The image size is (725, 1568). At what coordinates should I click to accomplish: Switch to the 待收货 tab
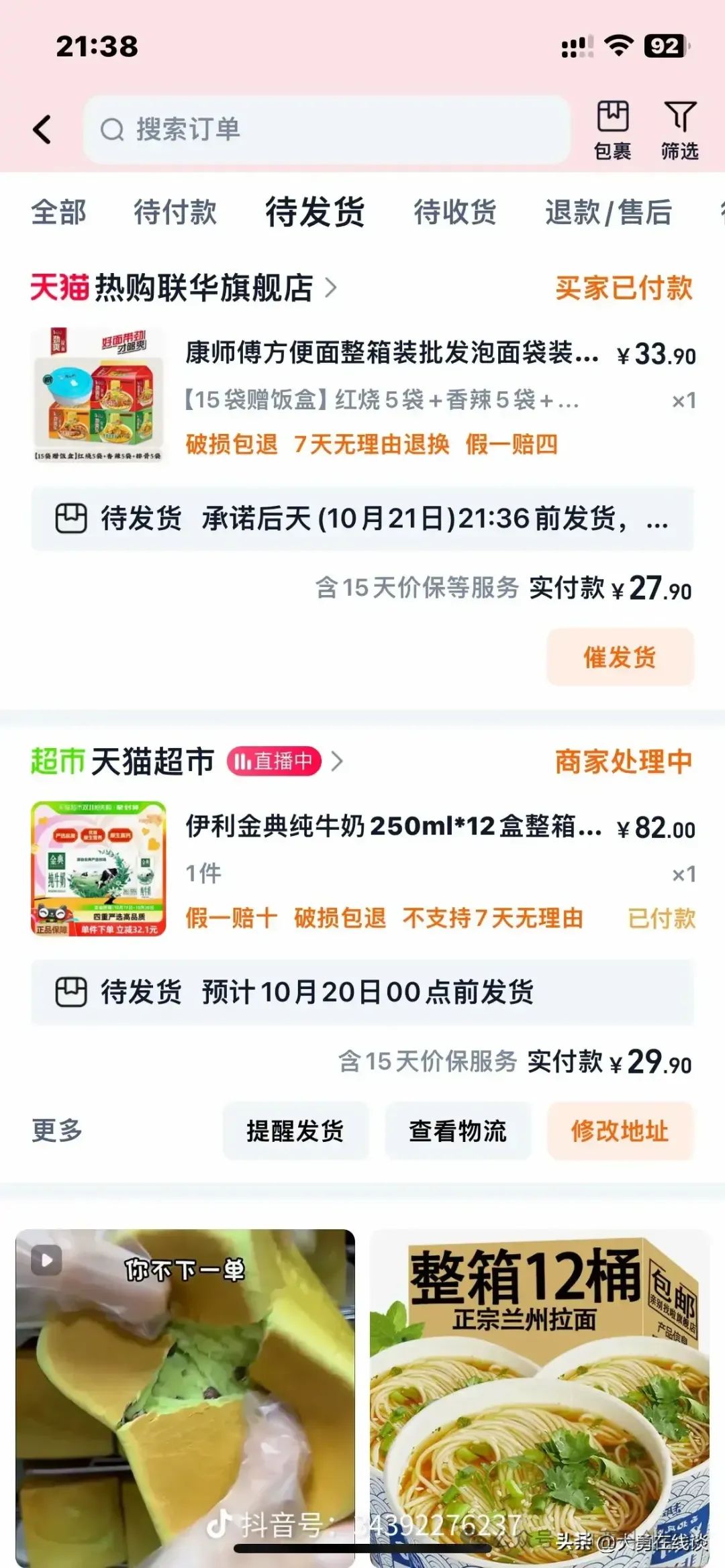[456, 213]
